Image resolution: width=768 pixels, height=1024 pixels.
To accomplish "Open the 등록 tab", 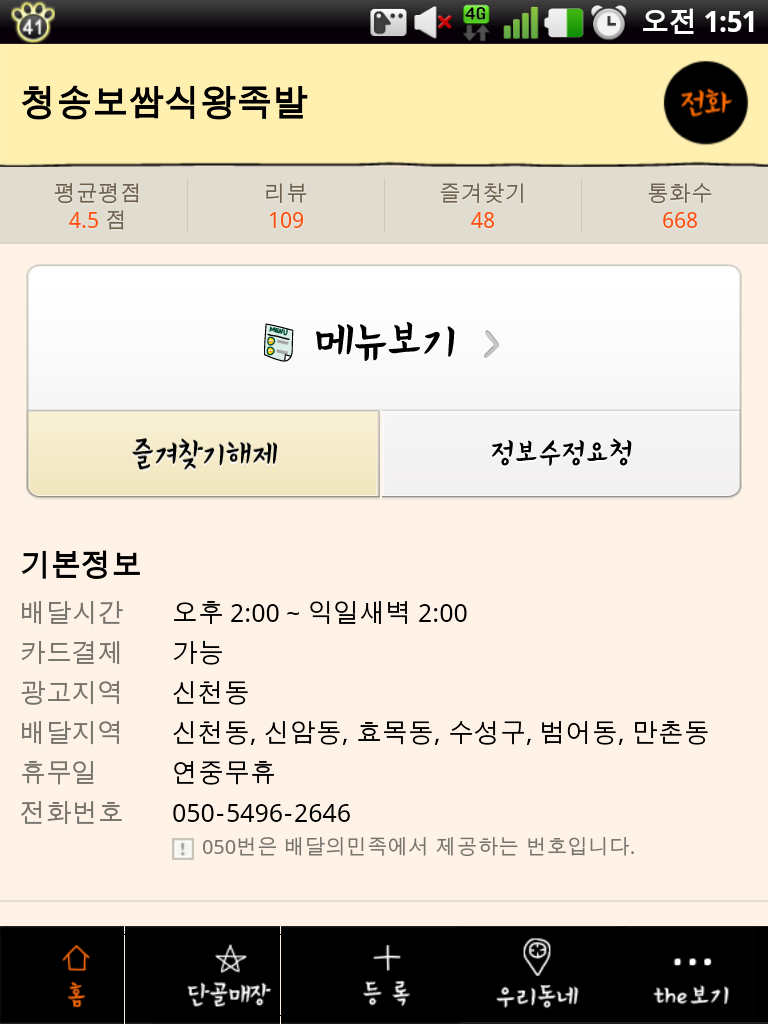I will [x=386, y=974].
